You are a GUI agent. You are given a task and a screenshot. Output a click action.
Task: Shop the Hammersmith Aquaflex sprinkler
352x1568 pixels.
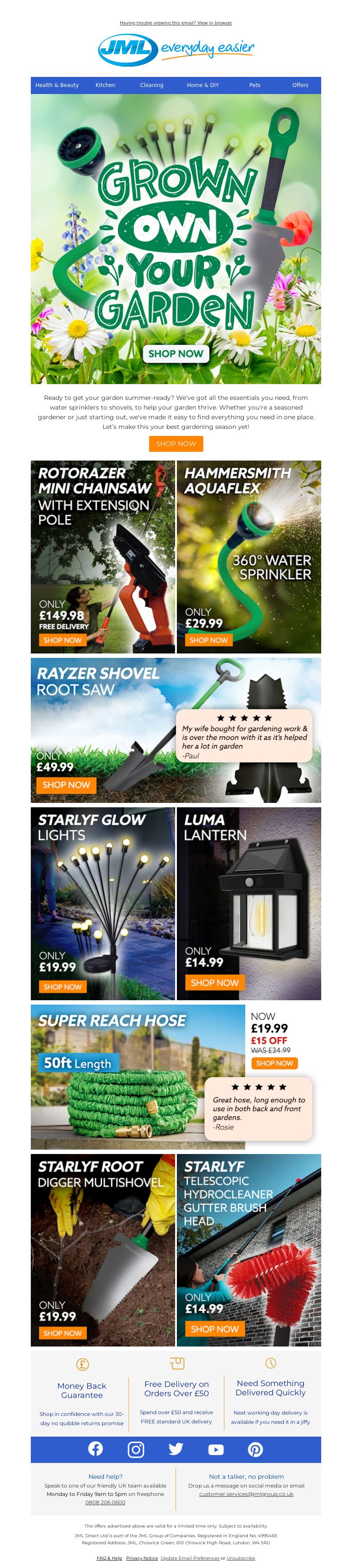click(x=208, y=640)
